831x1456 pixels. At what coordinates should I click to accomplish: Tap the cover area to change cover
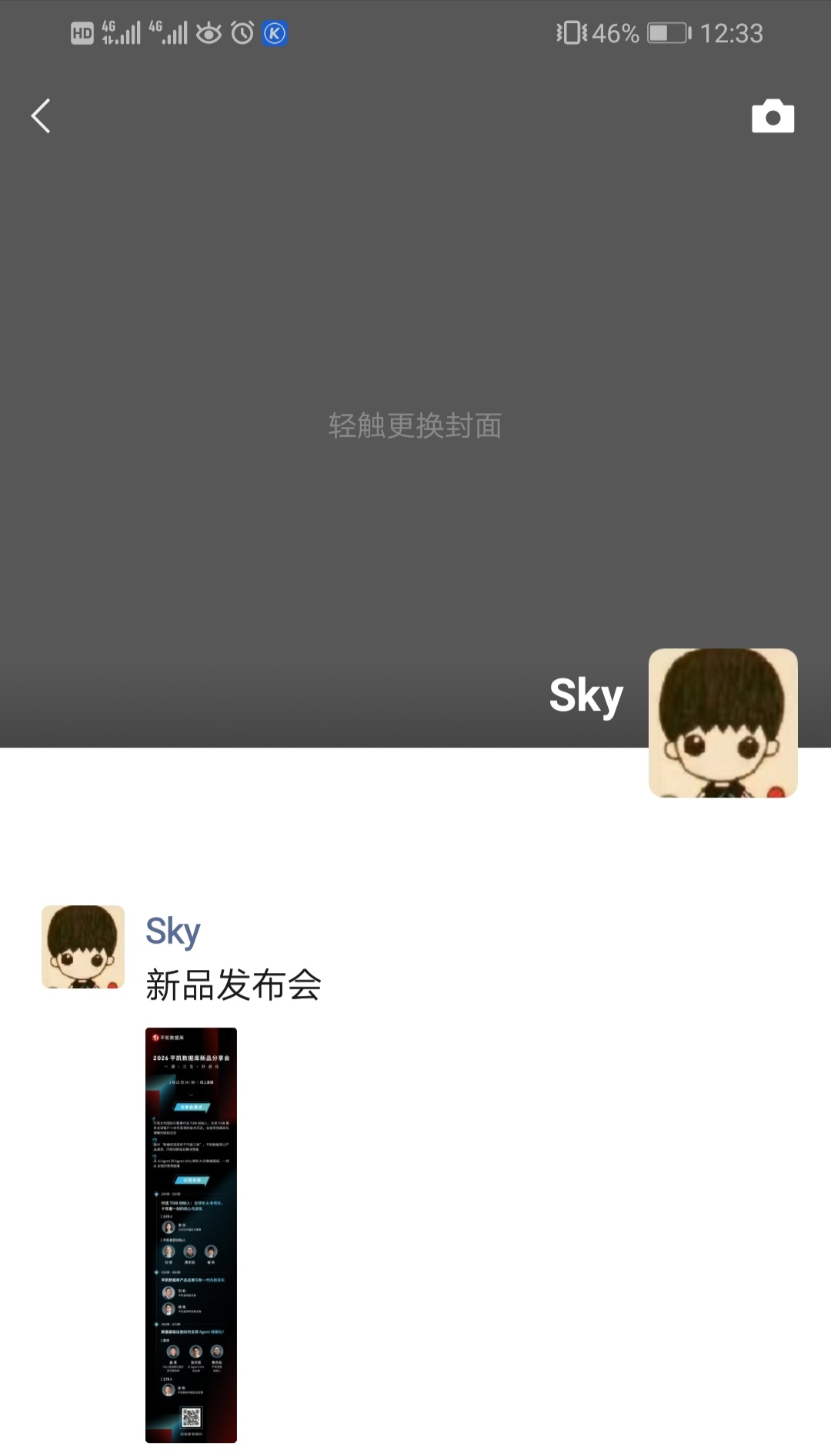pyautogui.click(x=415, y=425)
